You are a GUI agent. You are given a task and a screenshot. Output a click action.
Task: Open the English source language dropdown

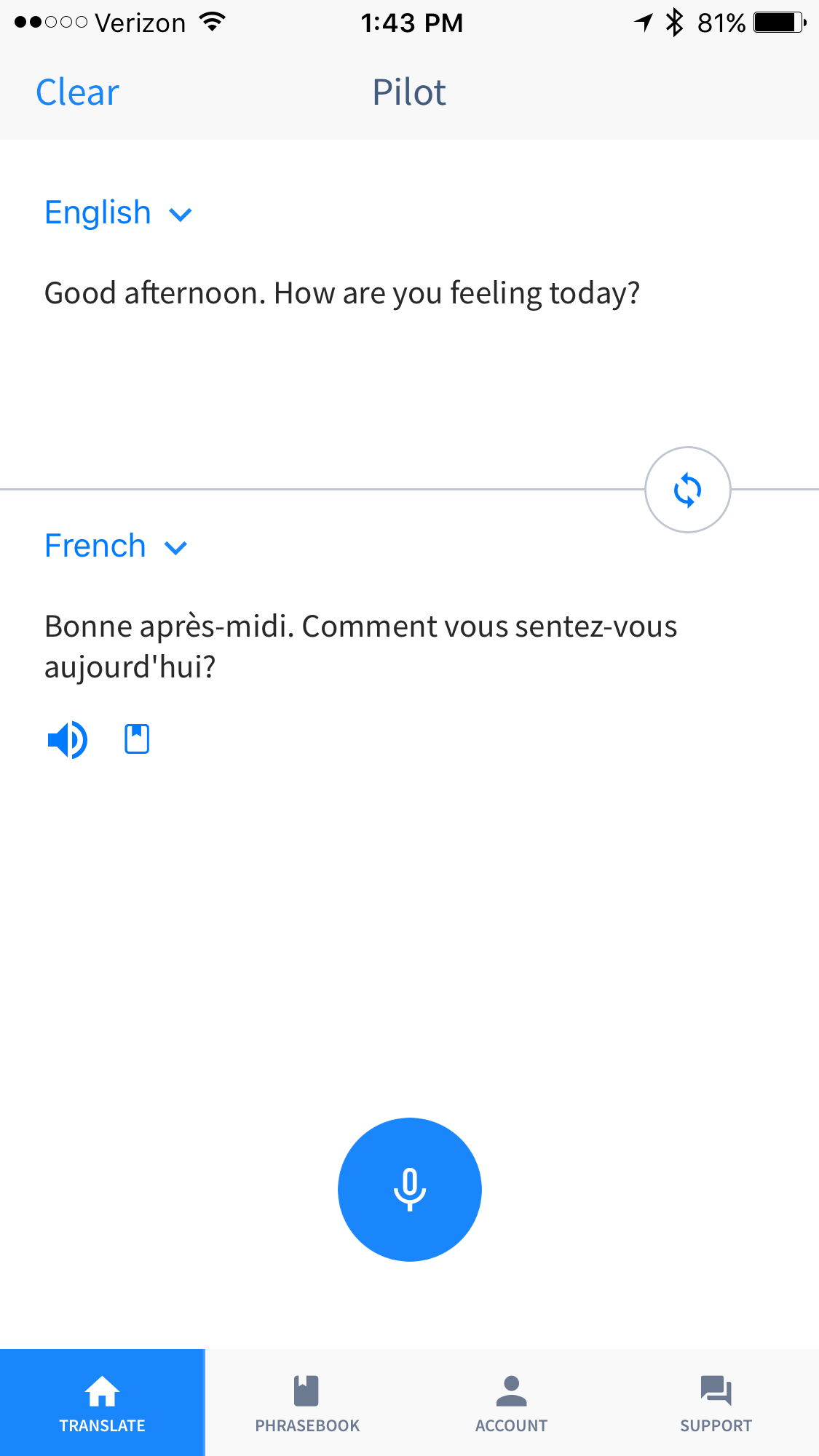pos(118,213)
